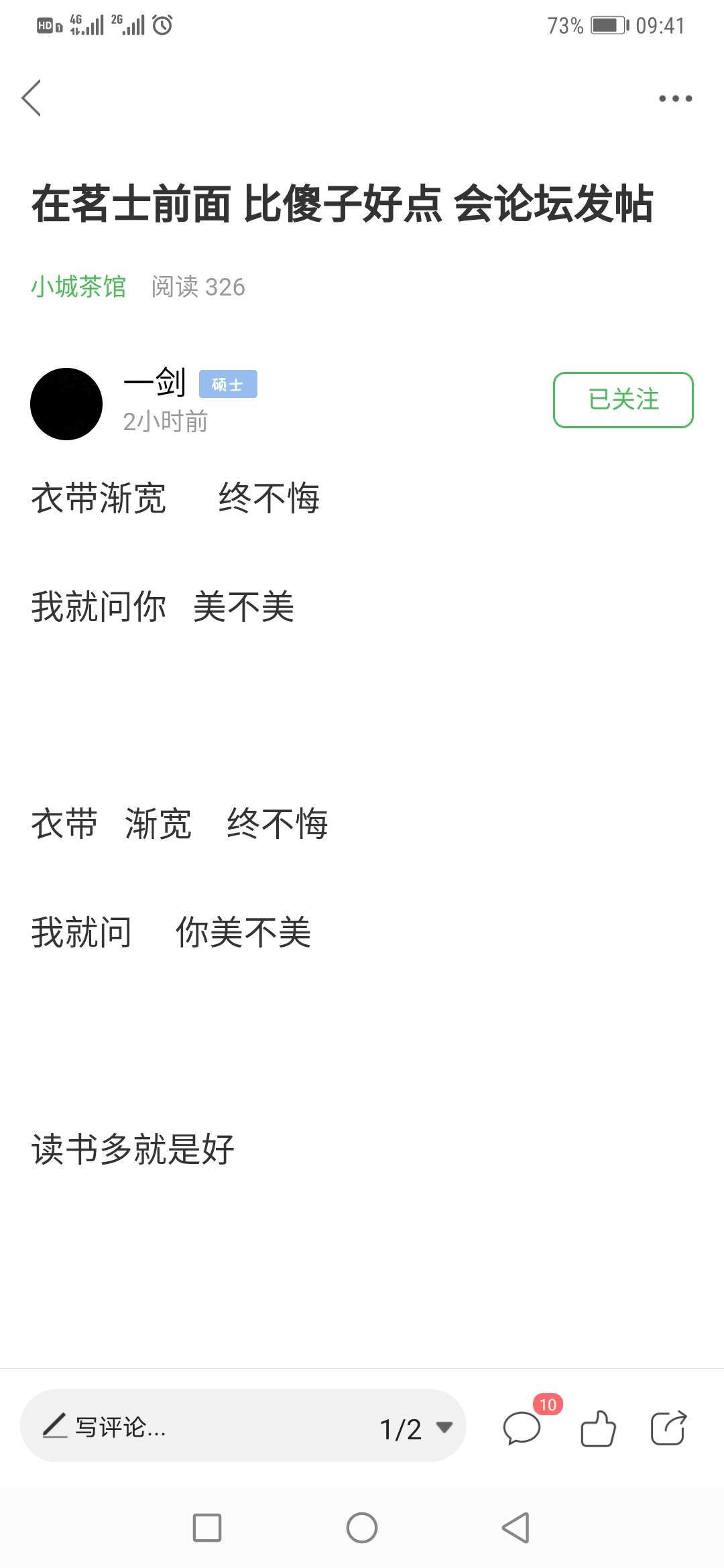Open the three-dot overflow menu
Viewport: 724px width, 1568px height.
click(x=675, y=99)
